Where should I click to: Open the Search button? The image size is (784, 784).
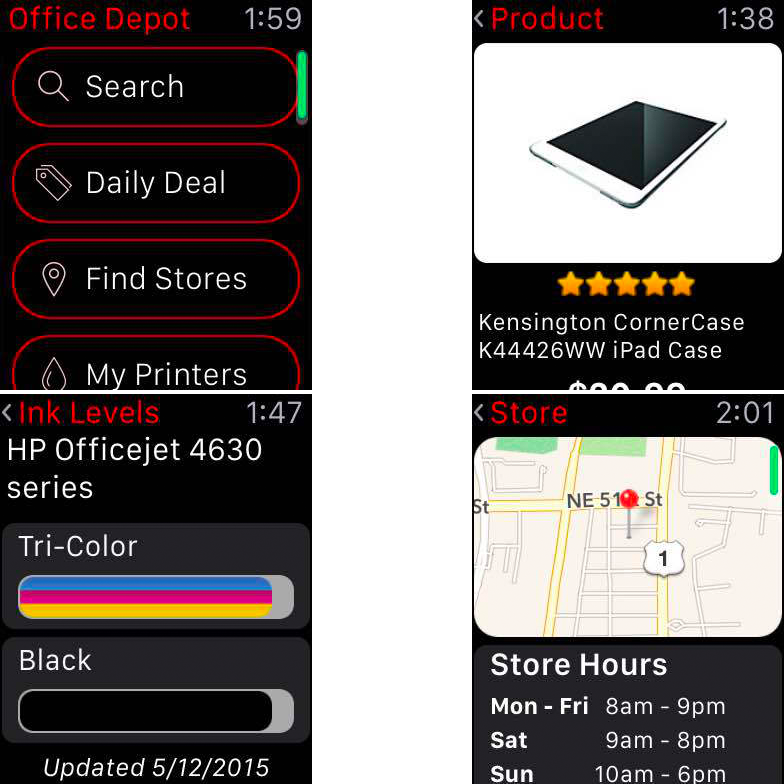pos(155,87)
